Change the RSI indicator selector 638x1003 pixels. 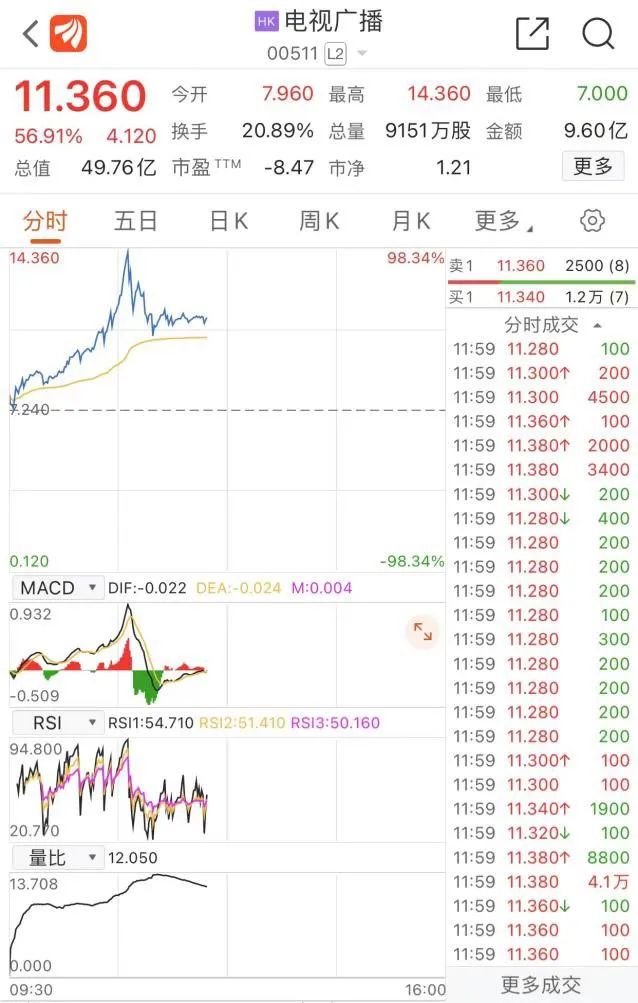tap(58, 722)
